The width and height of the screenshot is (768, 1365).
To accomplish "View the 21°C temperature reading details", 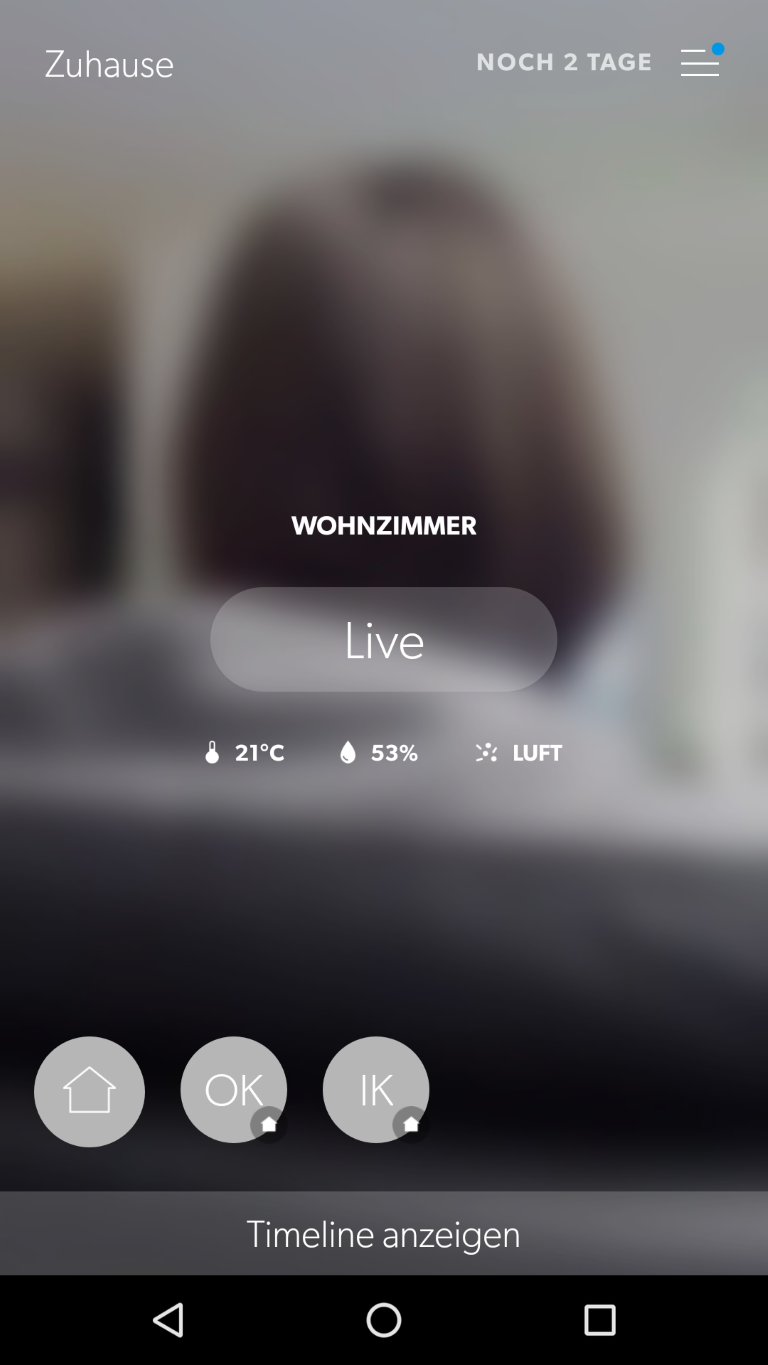I will tap(244, 753).
